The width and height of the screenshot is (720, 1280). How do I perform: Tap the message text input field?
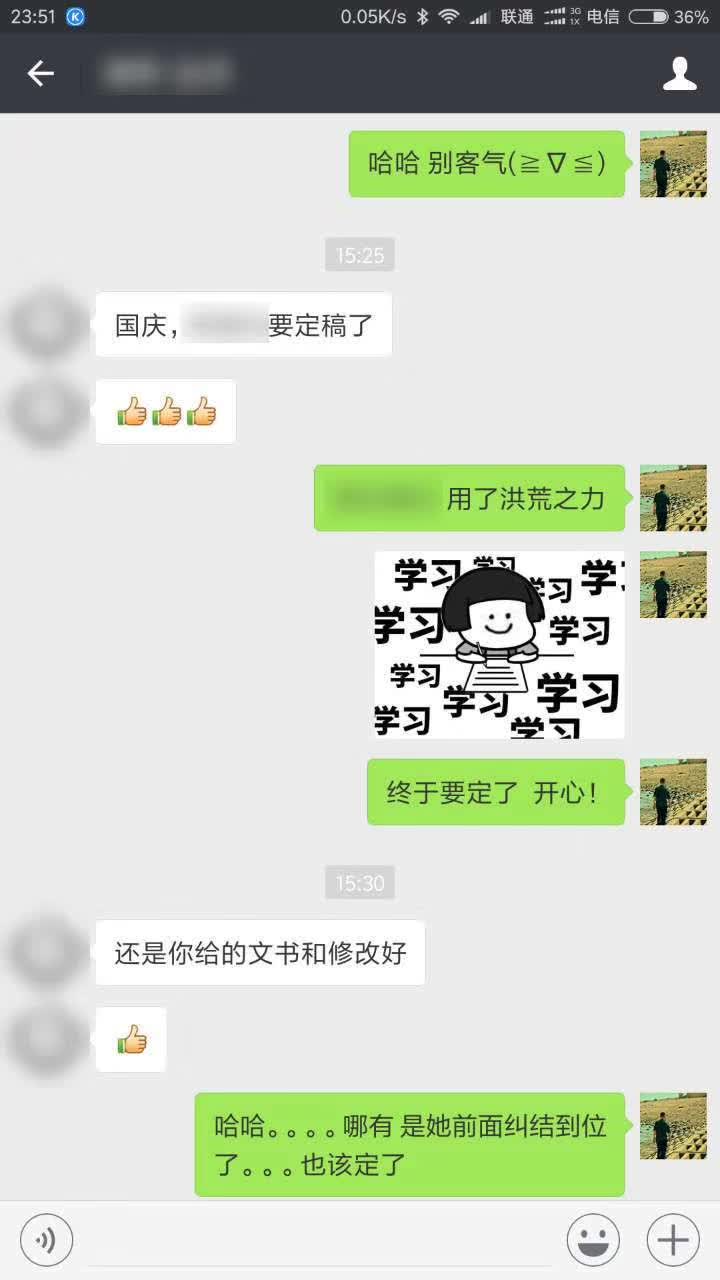(320, 1241)
